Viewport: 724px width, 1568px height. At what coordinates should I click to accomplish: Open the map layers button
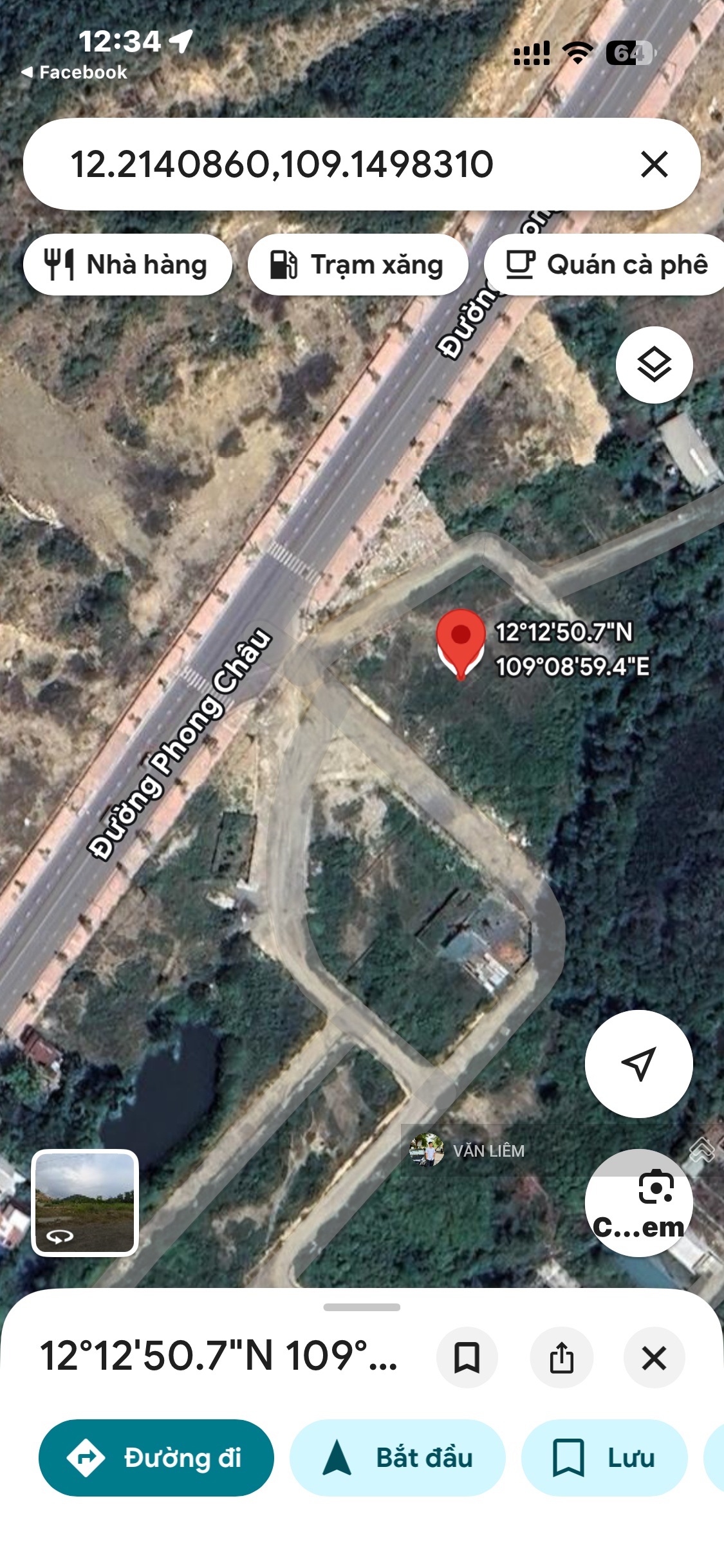point(654,365)
